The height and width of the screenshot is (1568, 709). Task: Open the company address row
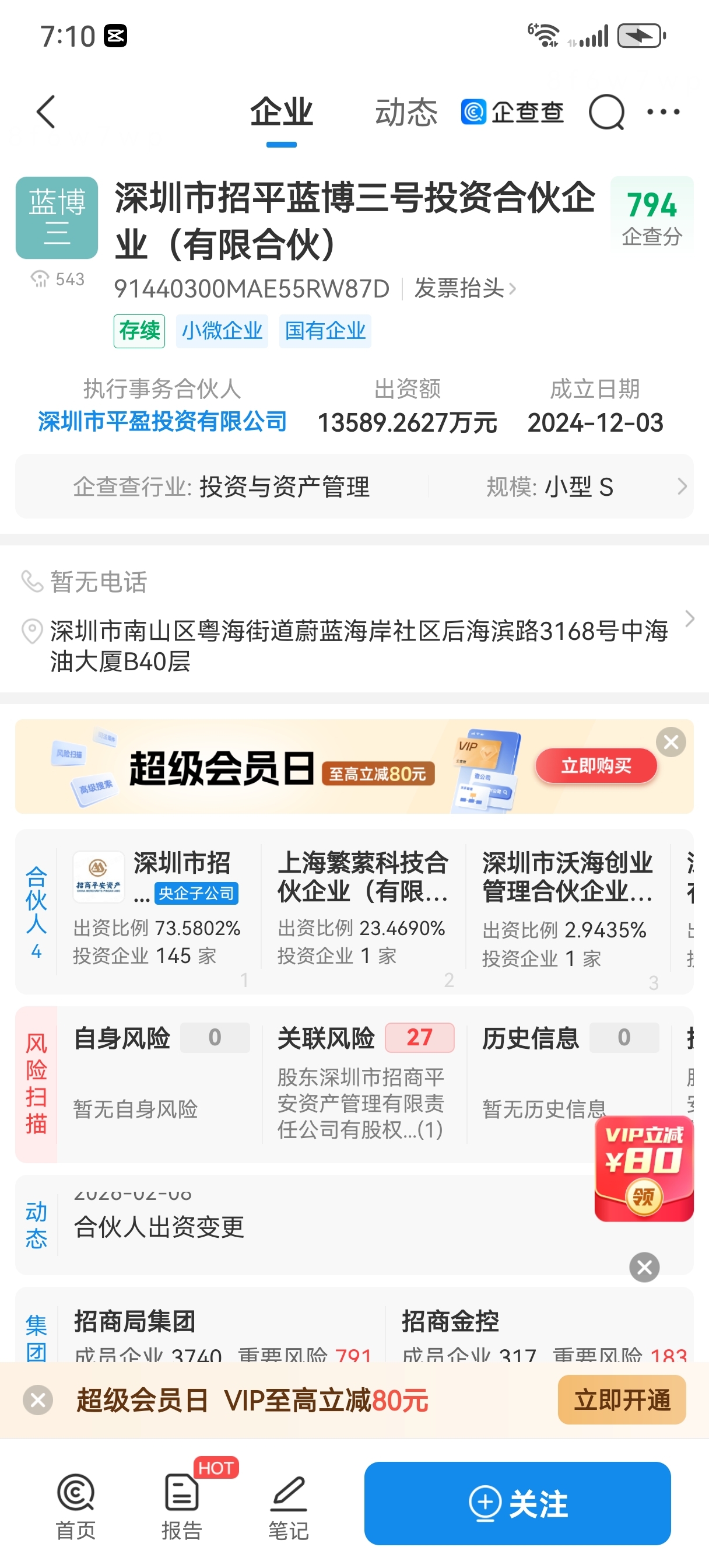coord(354,646)
